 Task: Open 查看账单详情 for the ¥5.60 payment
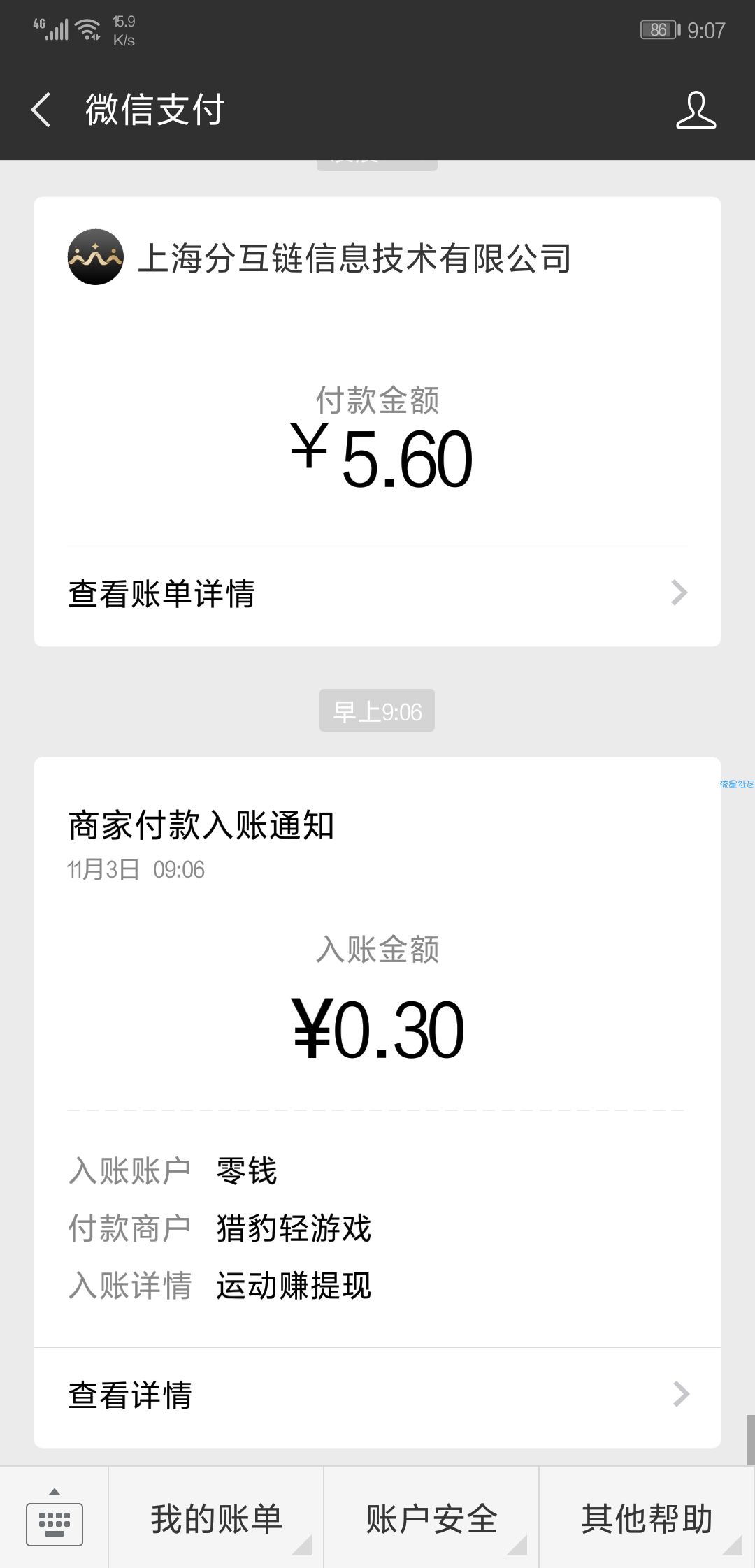click(x=377, y=593)
